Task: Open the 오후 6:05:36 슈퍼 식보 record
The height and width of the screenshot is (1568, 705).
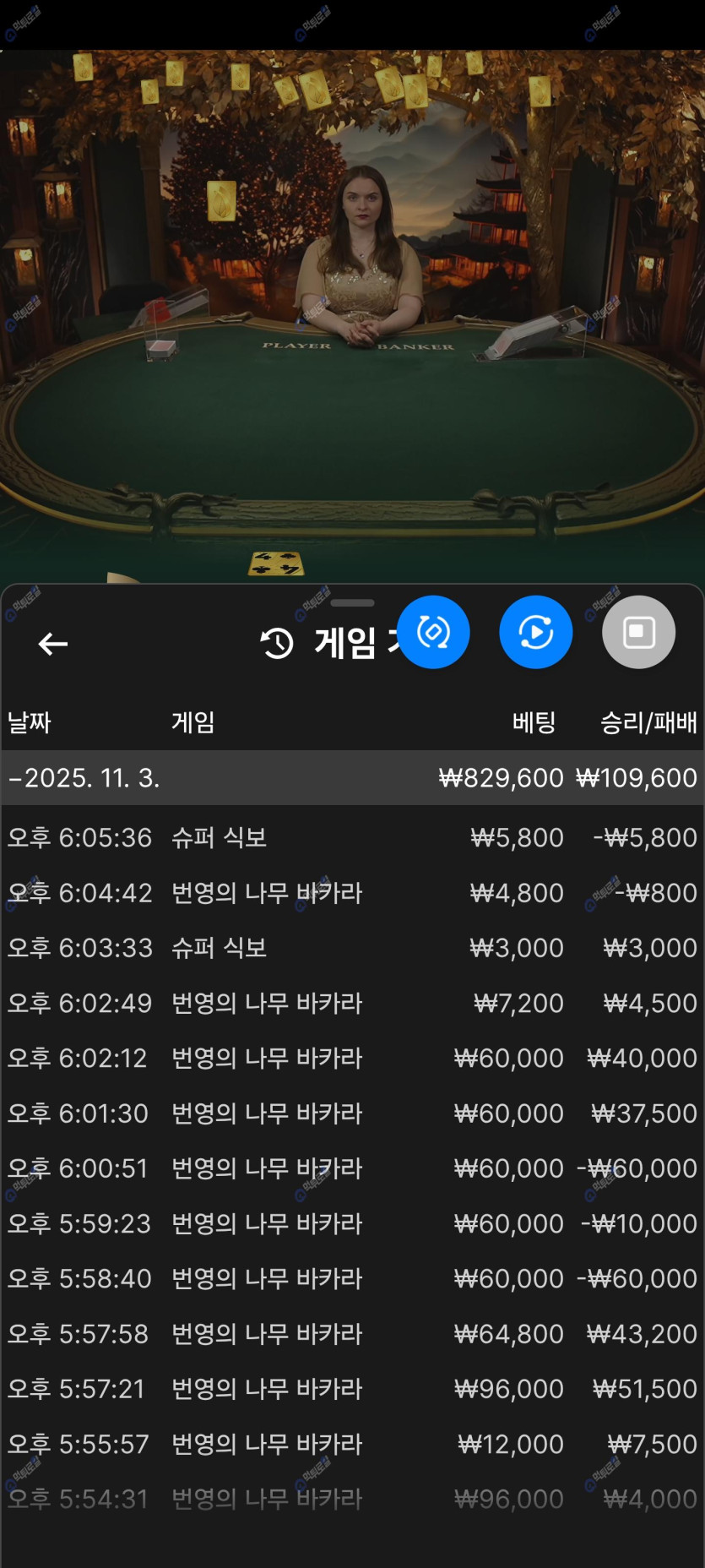Action: (352, 837)
